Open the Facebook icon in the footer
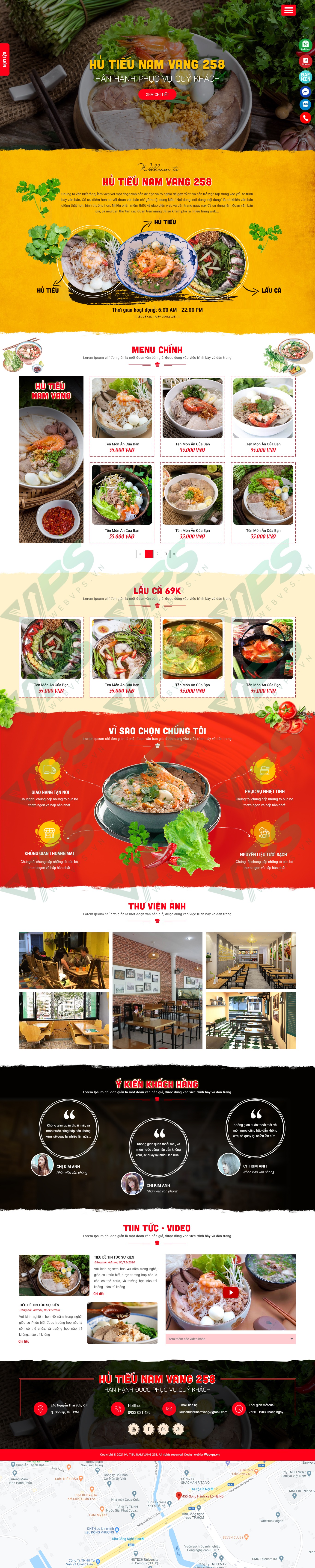The width and height of the screenshot is (315, 1568). pyautogui.click(x=149, y=1429)
